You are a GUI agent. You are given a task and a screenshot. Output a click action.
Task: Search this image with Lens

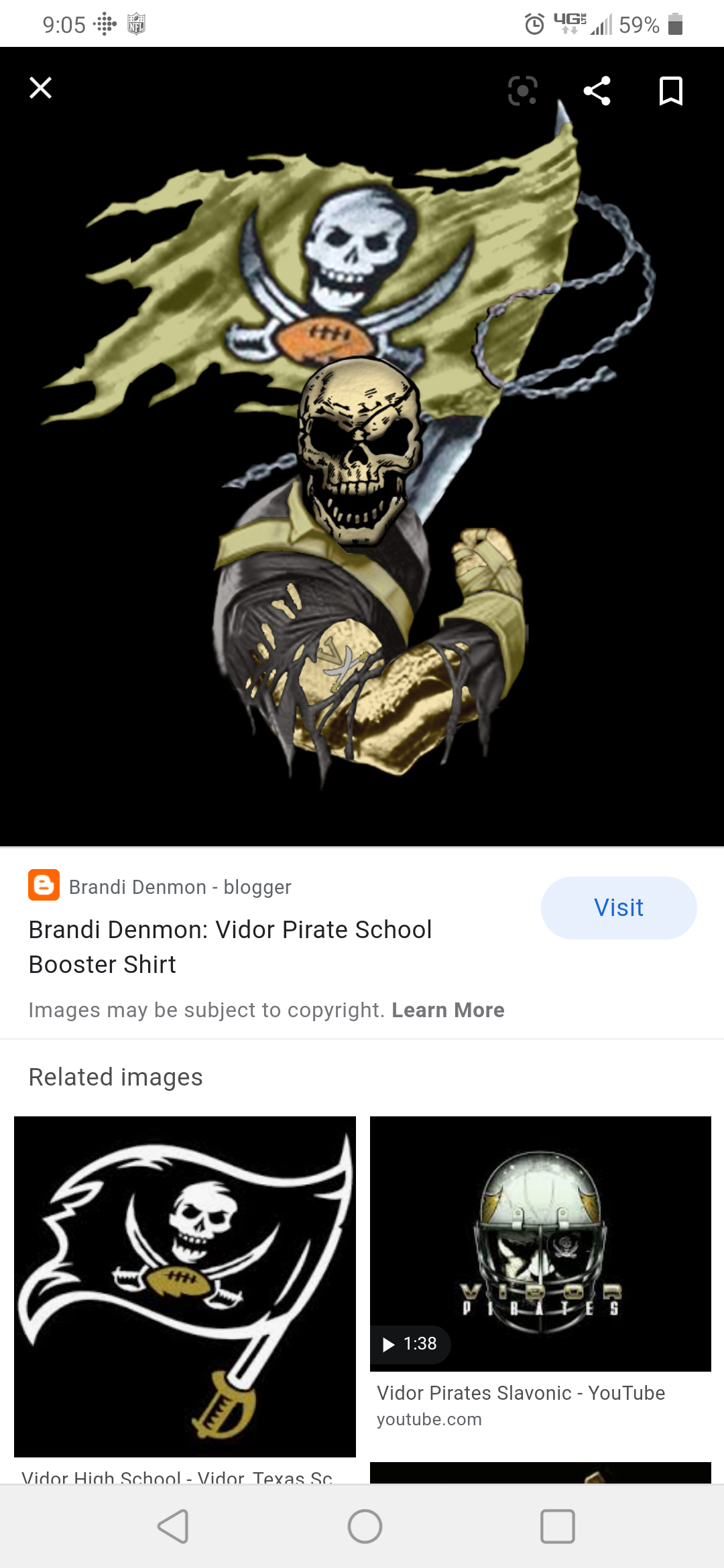(x=522, y=90)
